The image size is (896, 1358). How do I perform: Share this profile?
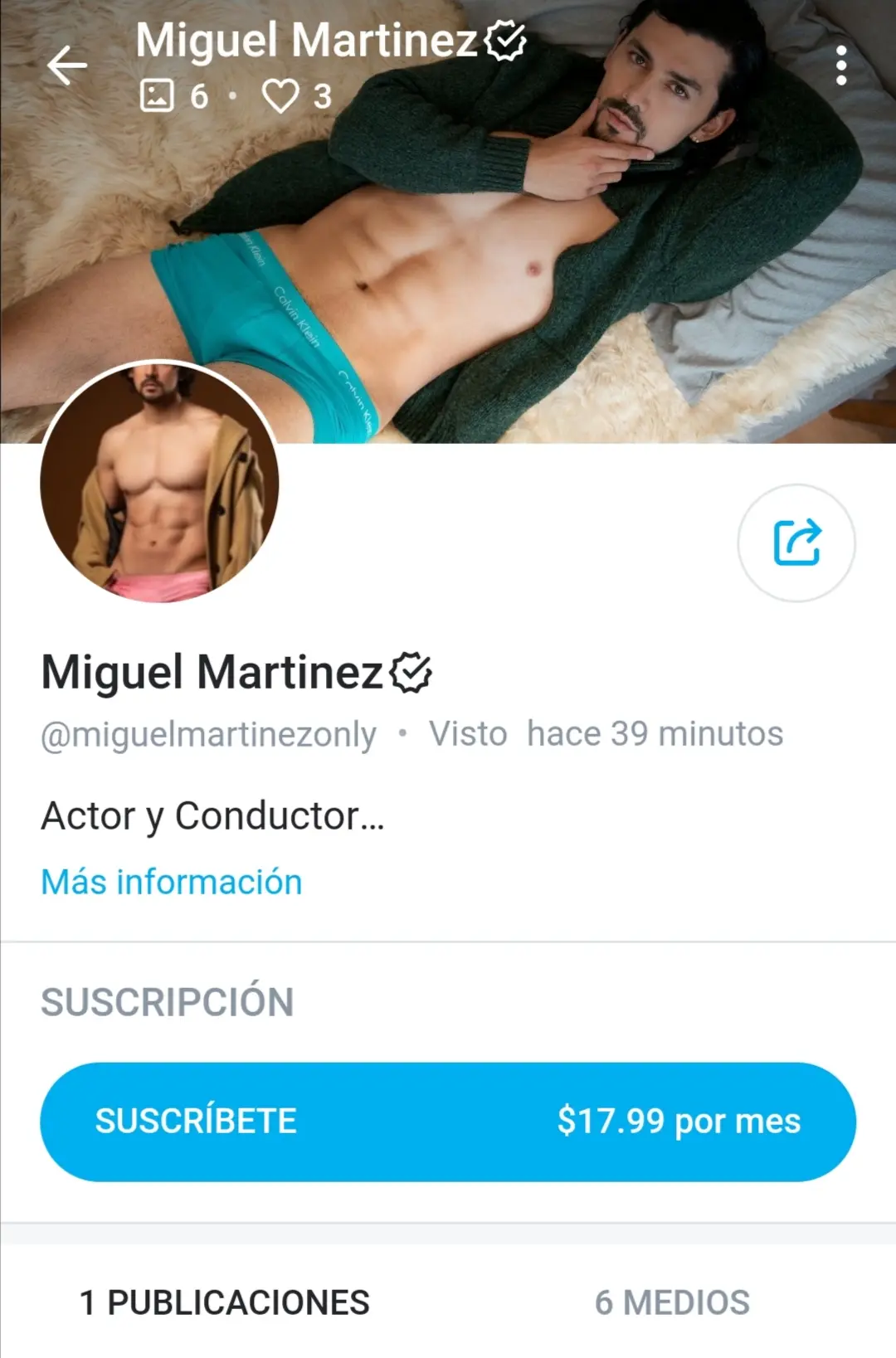(x=796, y=543)
